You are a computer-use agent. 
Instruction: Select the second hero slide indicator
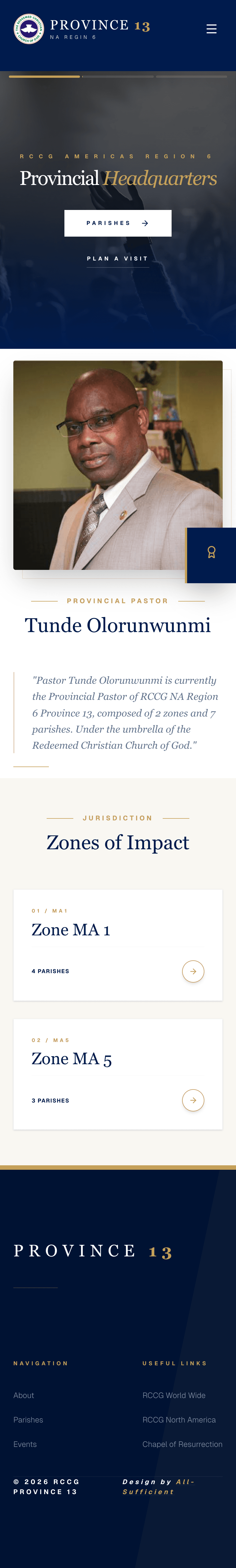[x=117, y=77]
